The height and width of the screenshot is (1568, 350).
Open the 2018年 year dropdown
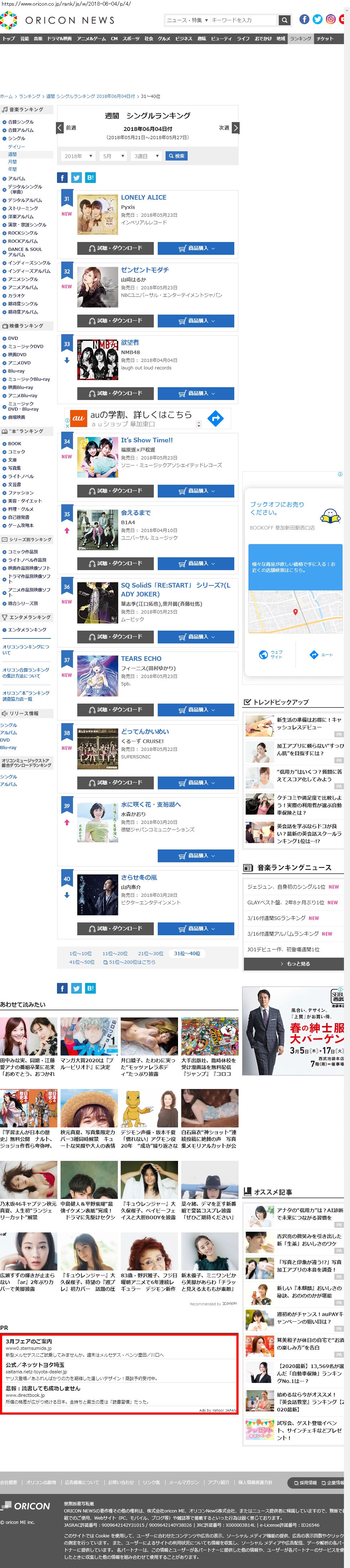click(78, 156)
